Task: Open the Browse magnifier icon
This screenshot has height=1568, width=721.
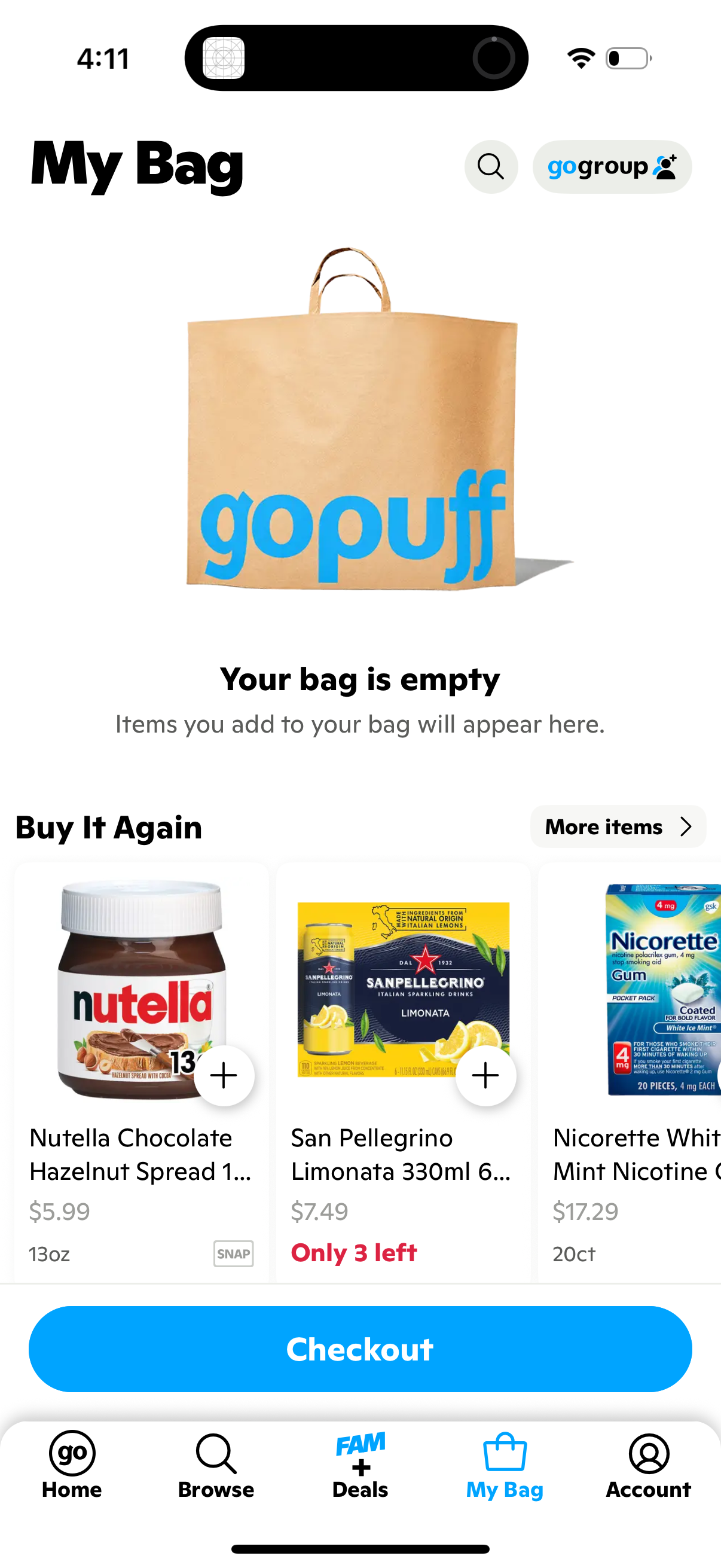Action: [x=216, y=1452]
